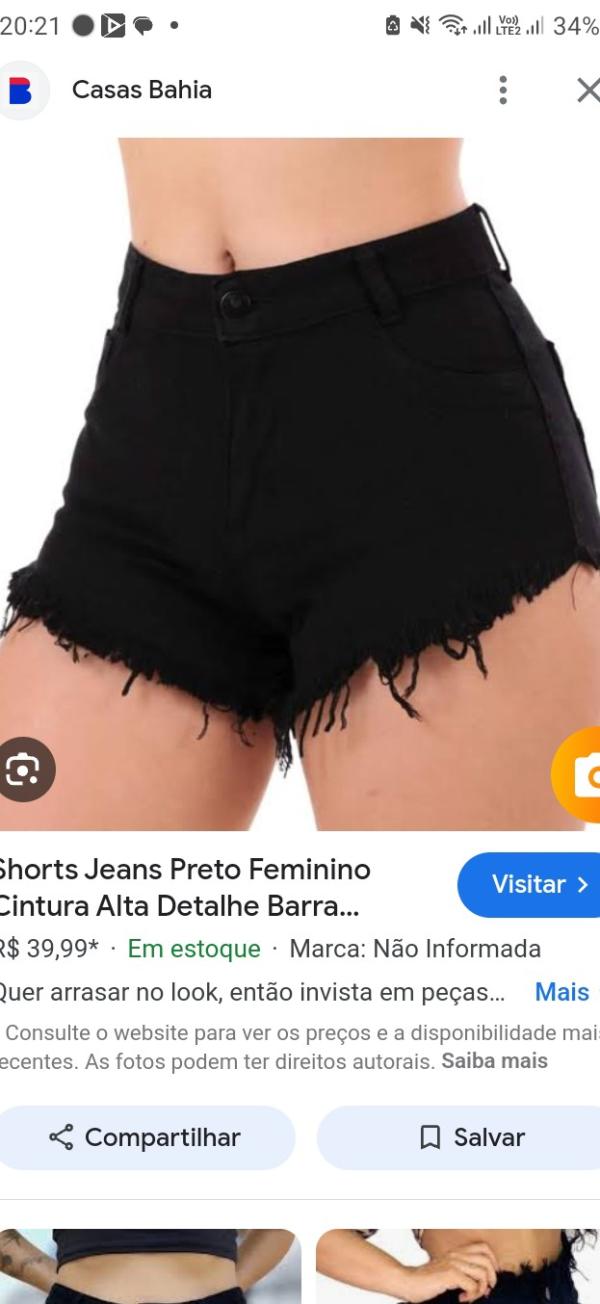
Task: Visit the Casas Bahia product page
Action: pyautogui.click(x=528, y=884)
